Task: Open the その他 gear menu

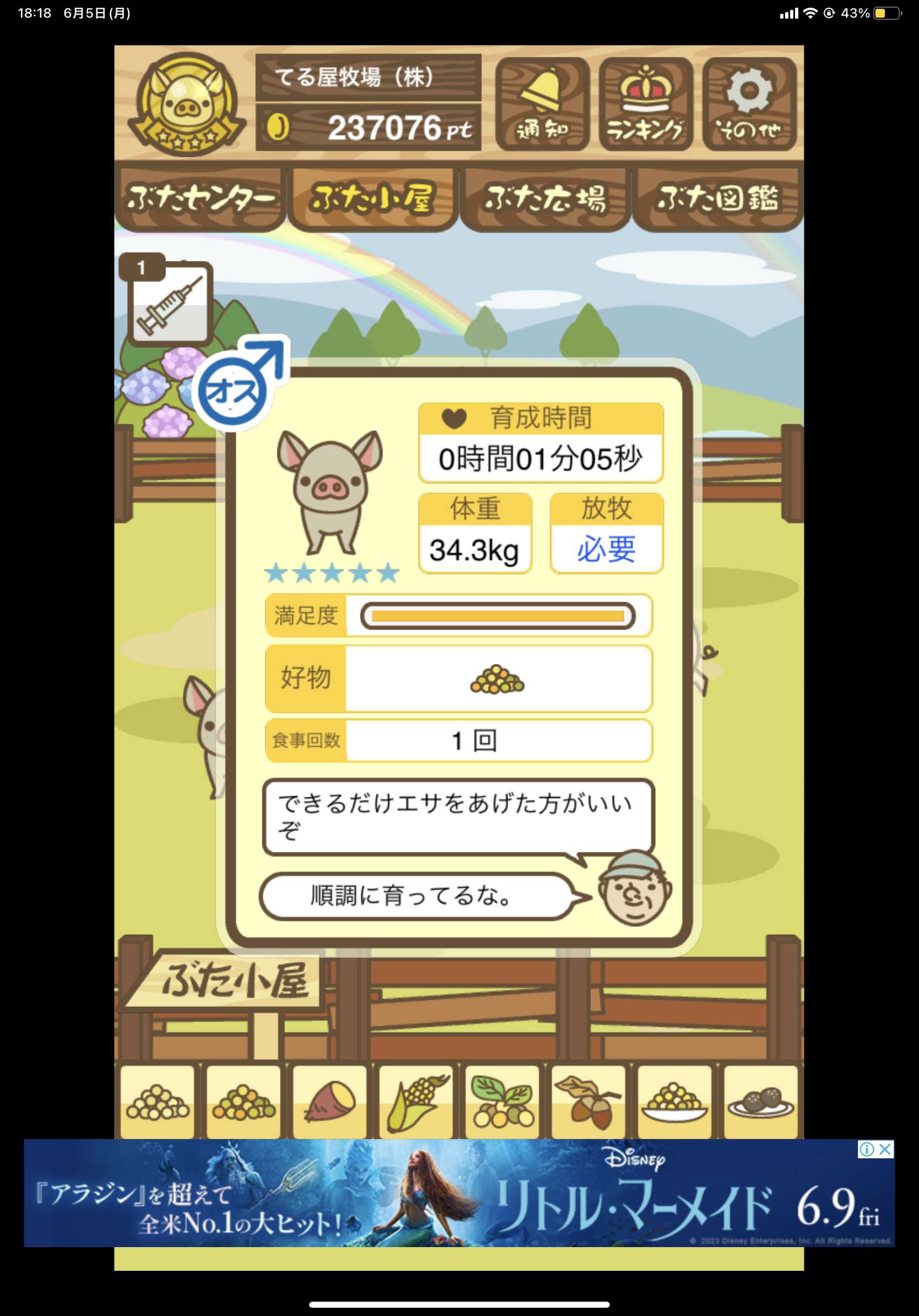Action: click(x=749, y=104)
